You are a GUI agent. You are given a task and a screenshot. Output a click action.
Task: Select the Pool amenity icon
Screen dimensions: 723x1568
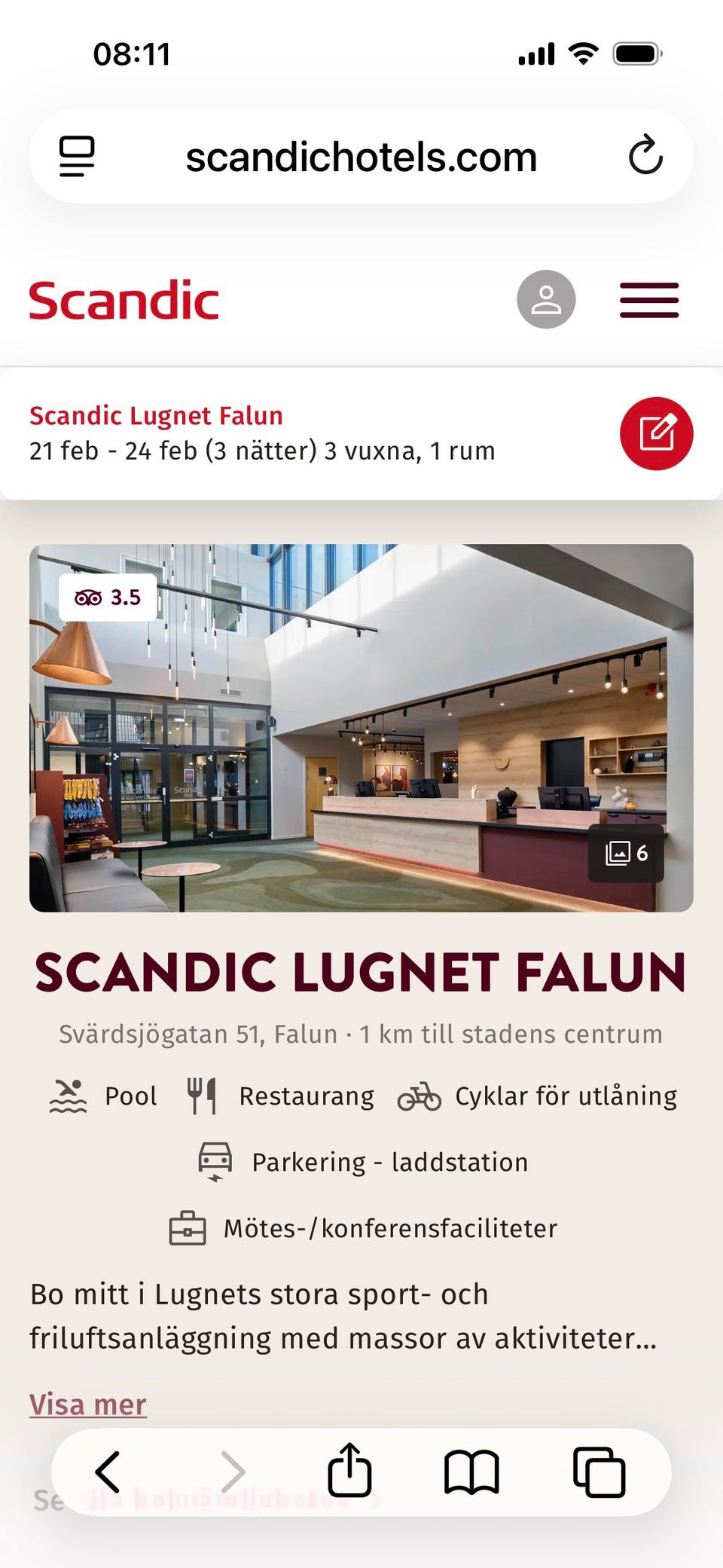(68, 1095)
